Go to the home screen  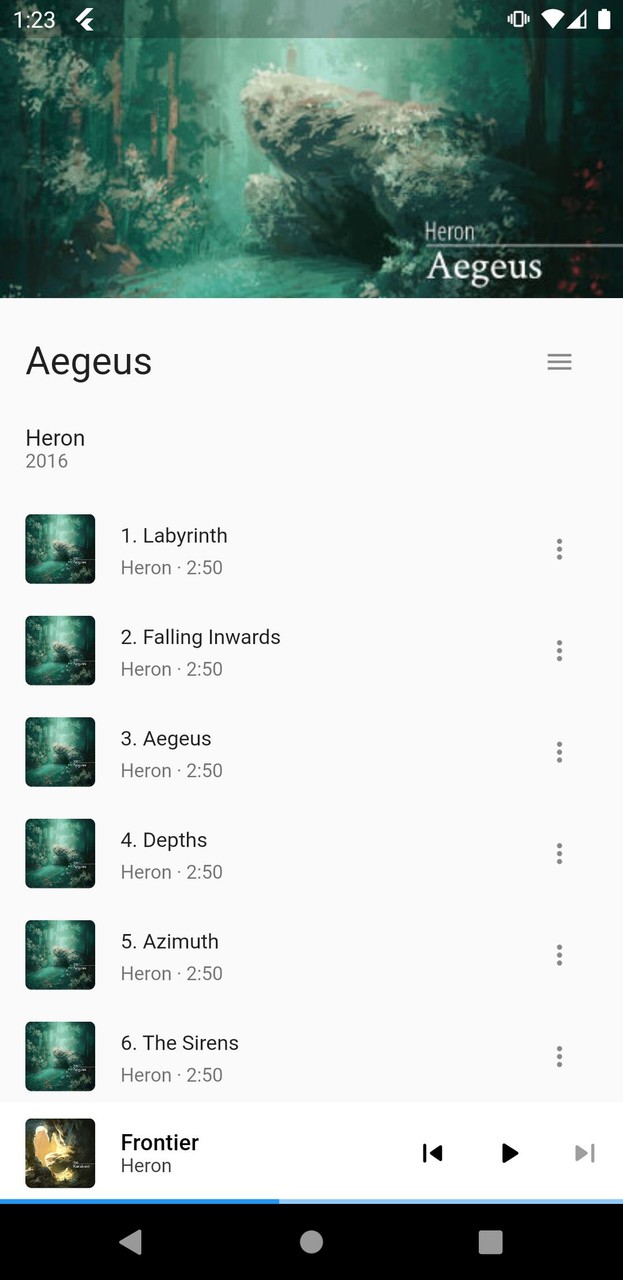[311, 1242]
